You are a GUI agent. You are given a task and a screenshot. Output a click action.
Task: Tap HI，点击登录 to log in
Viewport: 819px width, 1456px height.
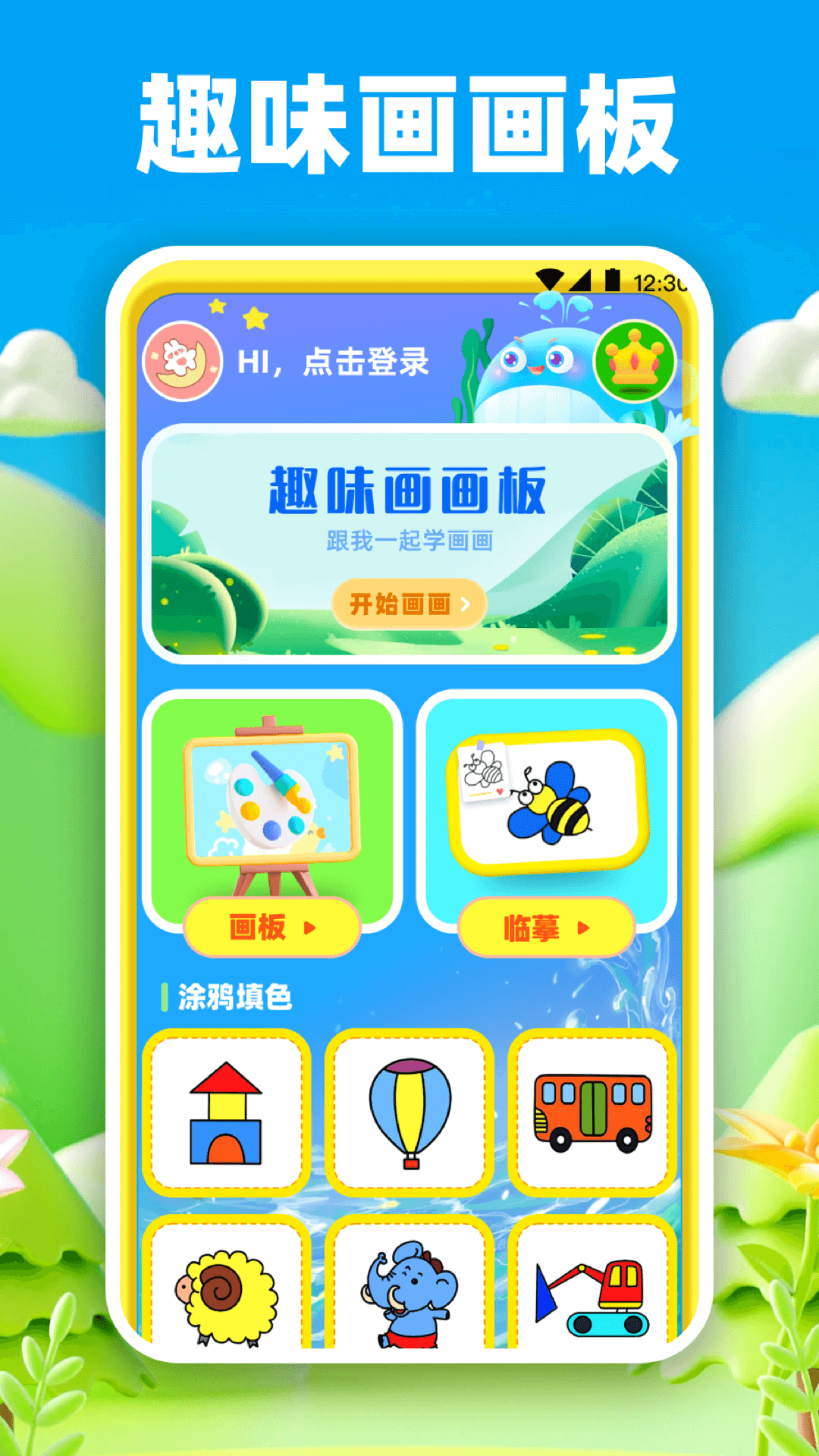click(x=334, y=361)
